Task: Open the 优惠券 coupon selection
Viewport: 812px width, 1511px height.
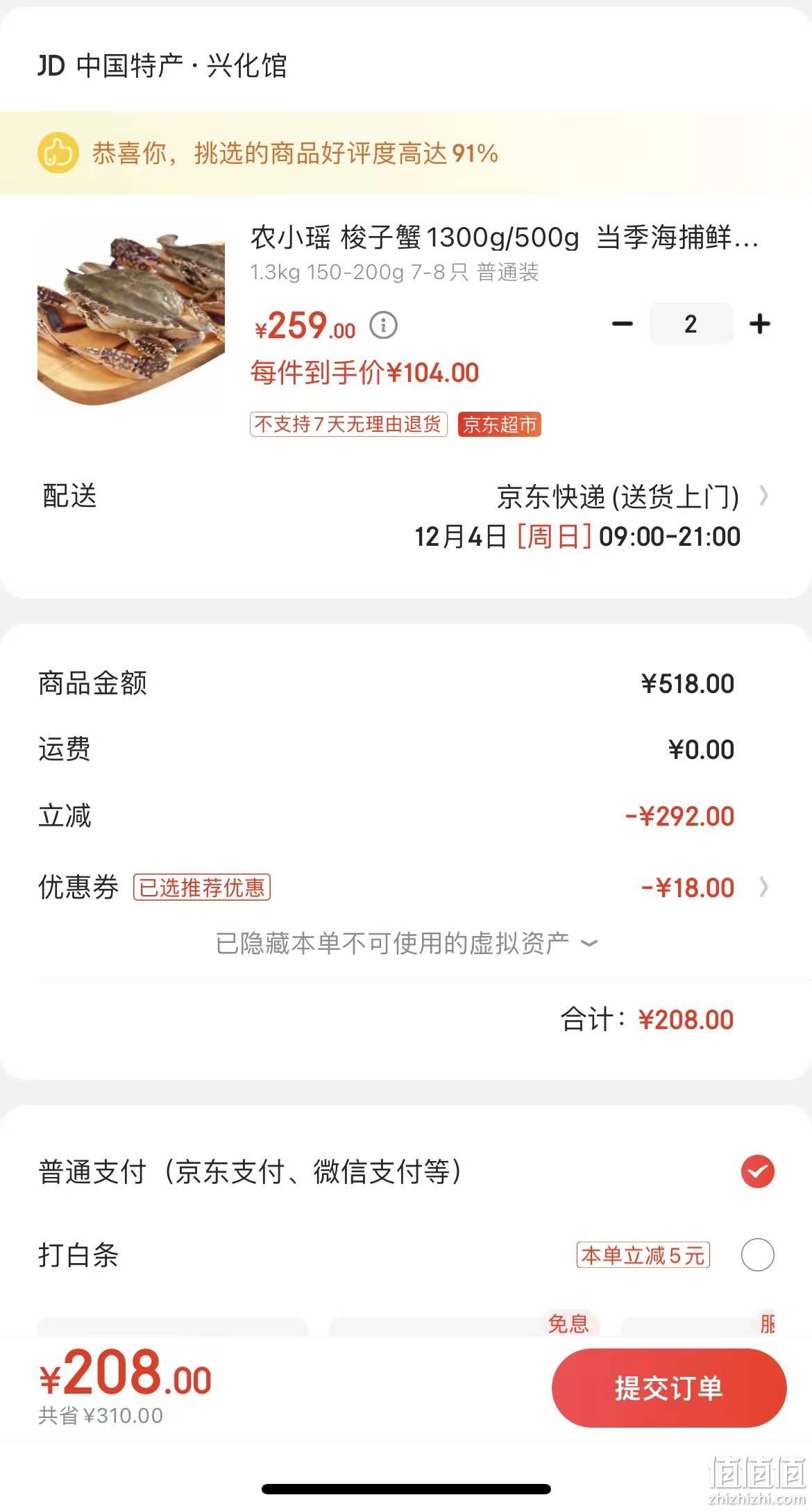Action: tap(406, 887)
